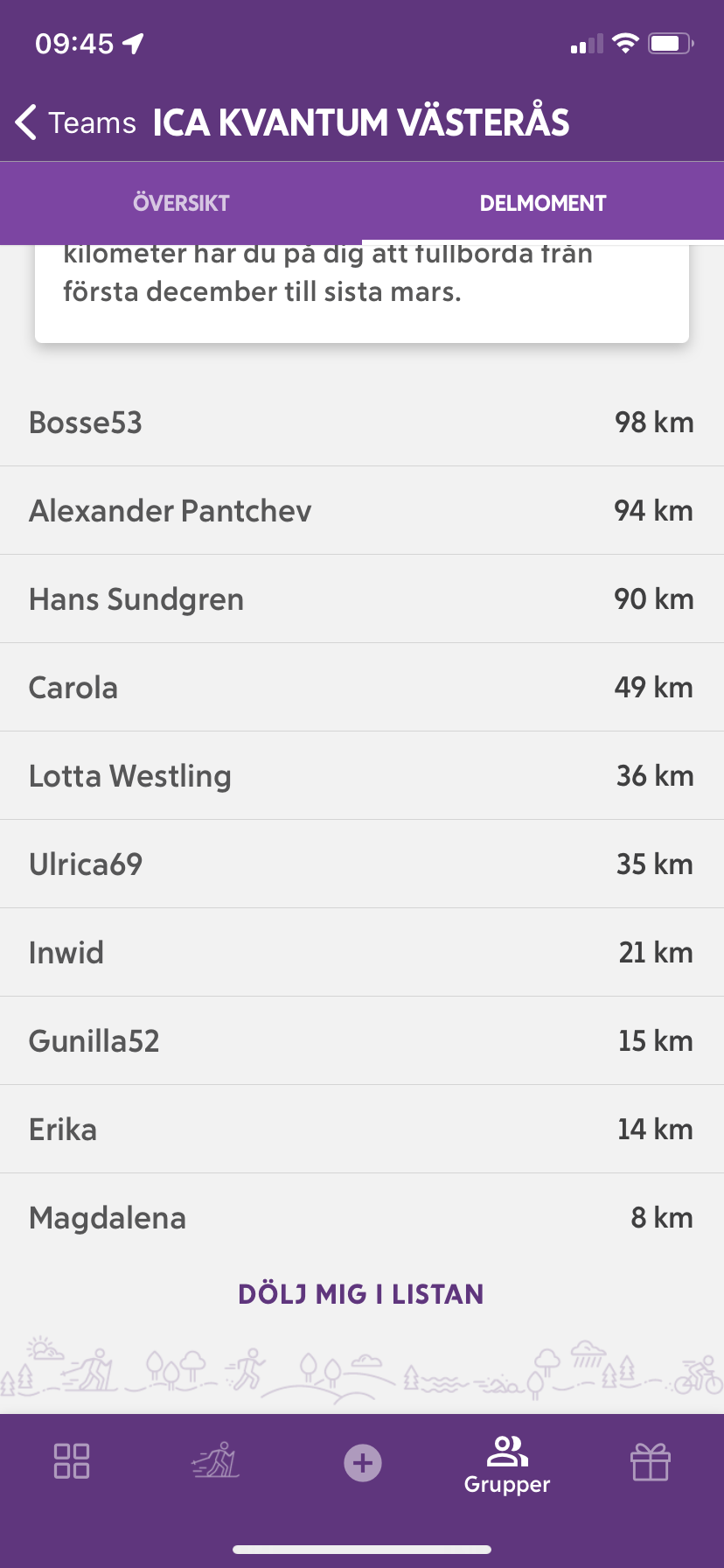Image resolution: width=724 pixels, height=1568 pixels.
Task: Open the Grupper tab
Action: tap(507, 1465)
